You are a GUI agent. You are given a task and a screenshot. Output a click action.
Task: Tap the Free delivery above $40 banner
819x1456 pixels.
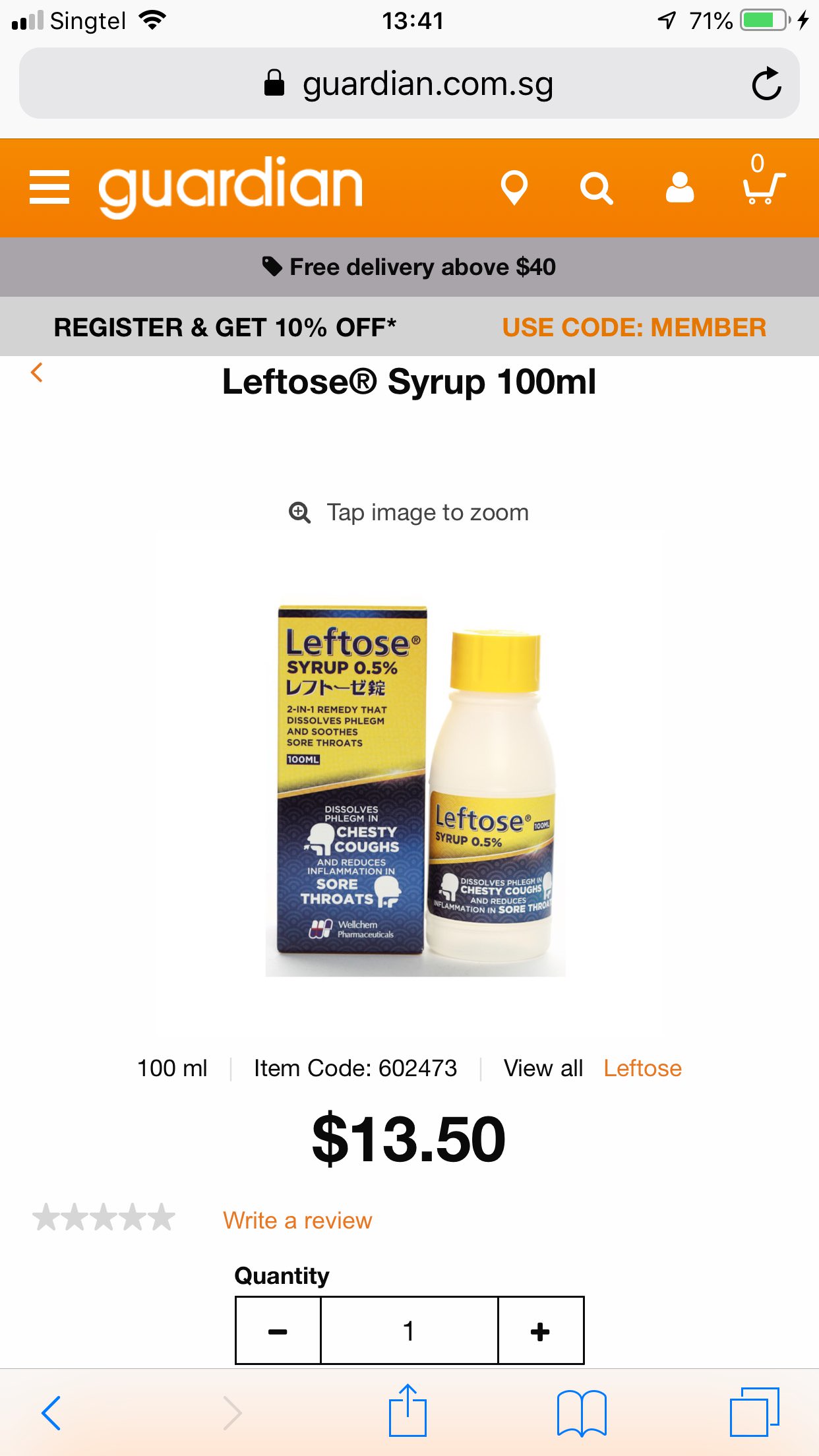tap(409, 267)
